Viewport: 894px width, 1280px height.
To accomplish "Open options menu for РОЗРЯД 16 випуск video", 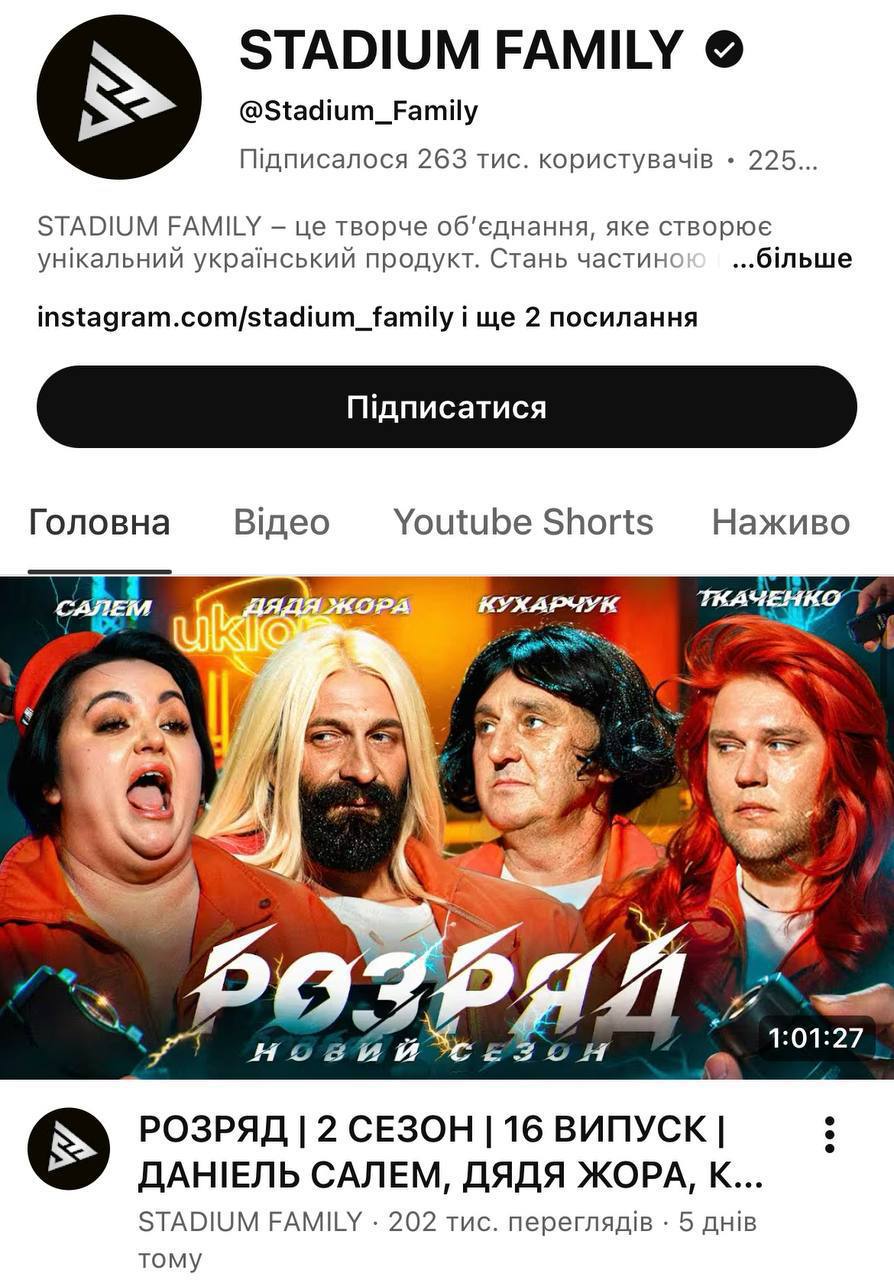I will (x=829, y=1135).
